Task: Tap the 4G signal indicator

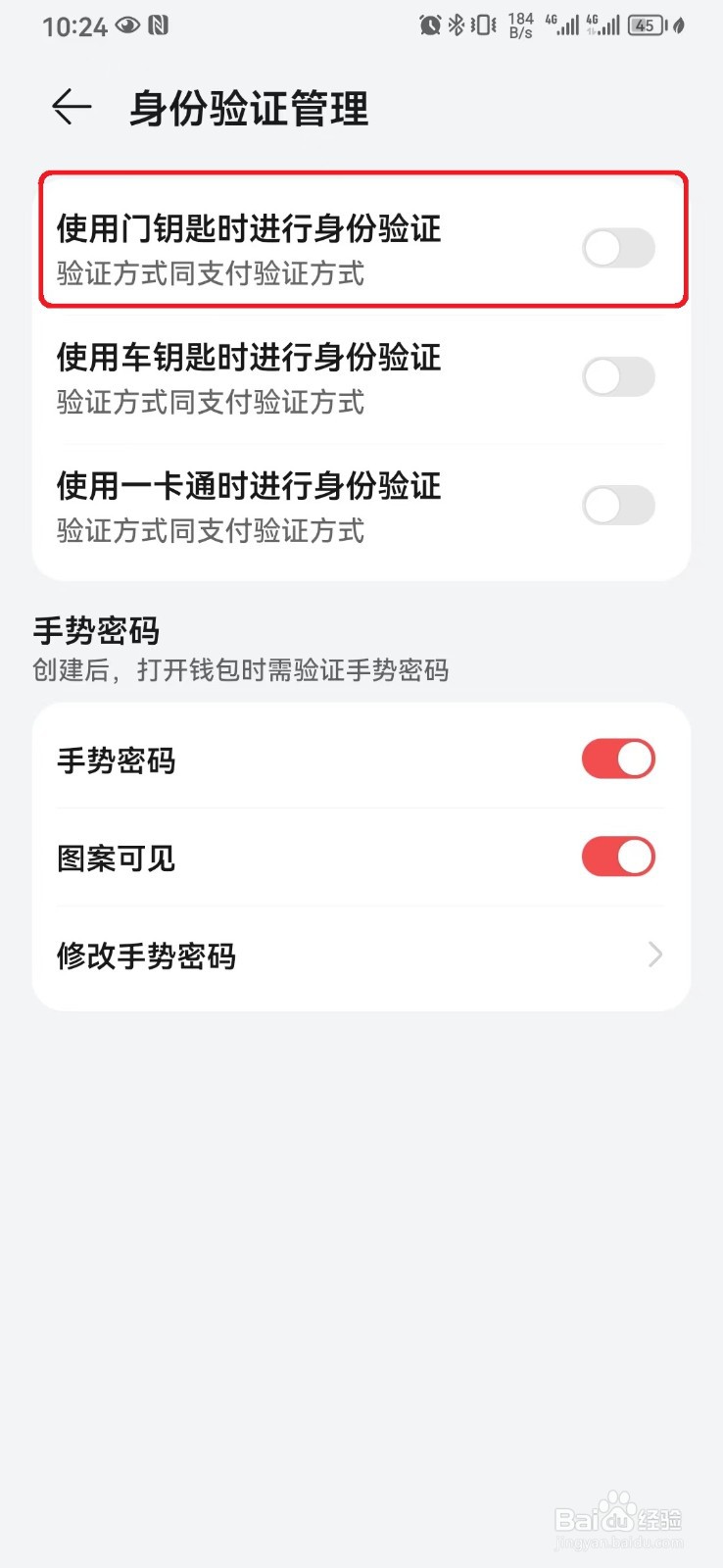Action: (566, 26)
